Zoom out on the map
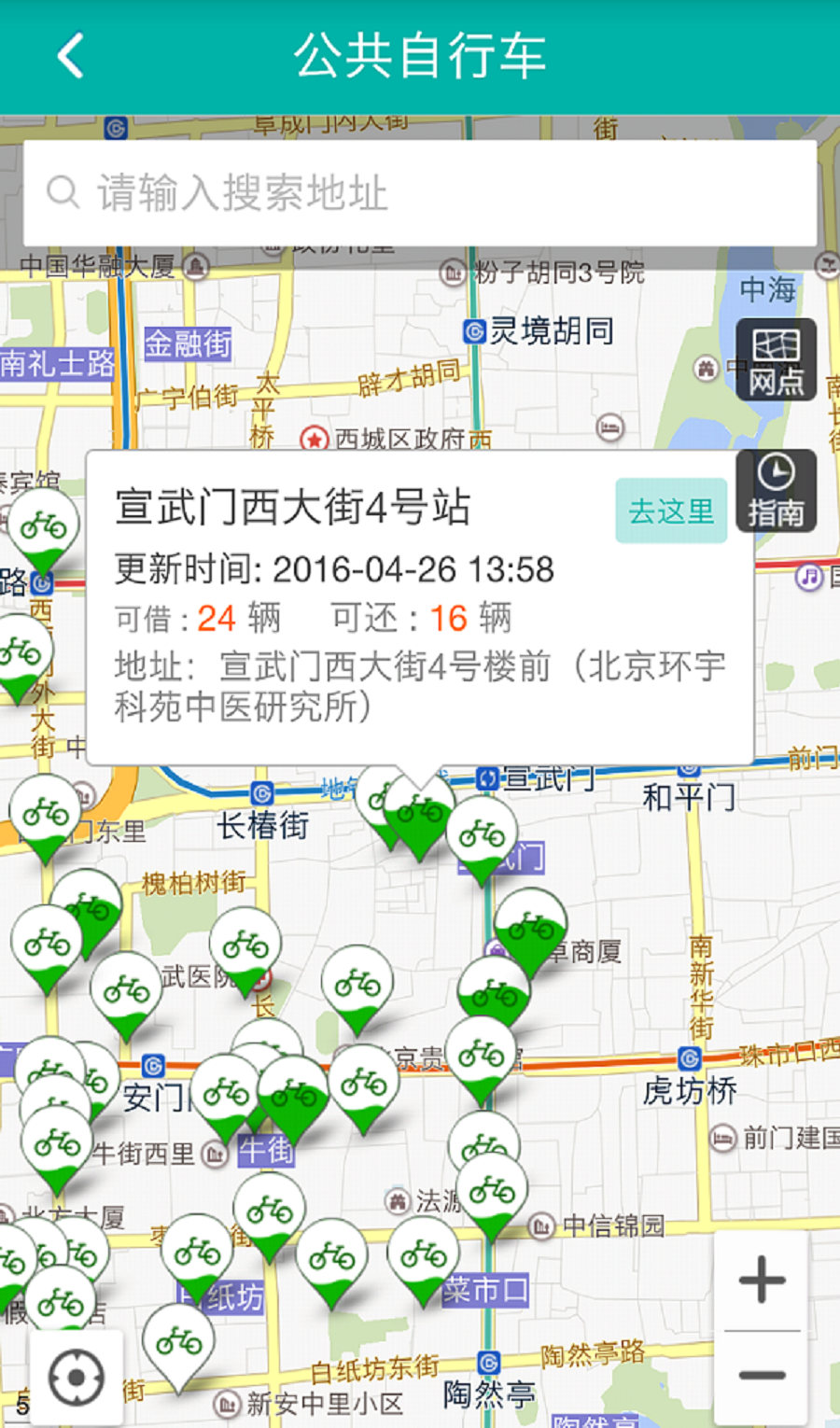 click(762, 1375)
